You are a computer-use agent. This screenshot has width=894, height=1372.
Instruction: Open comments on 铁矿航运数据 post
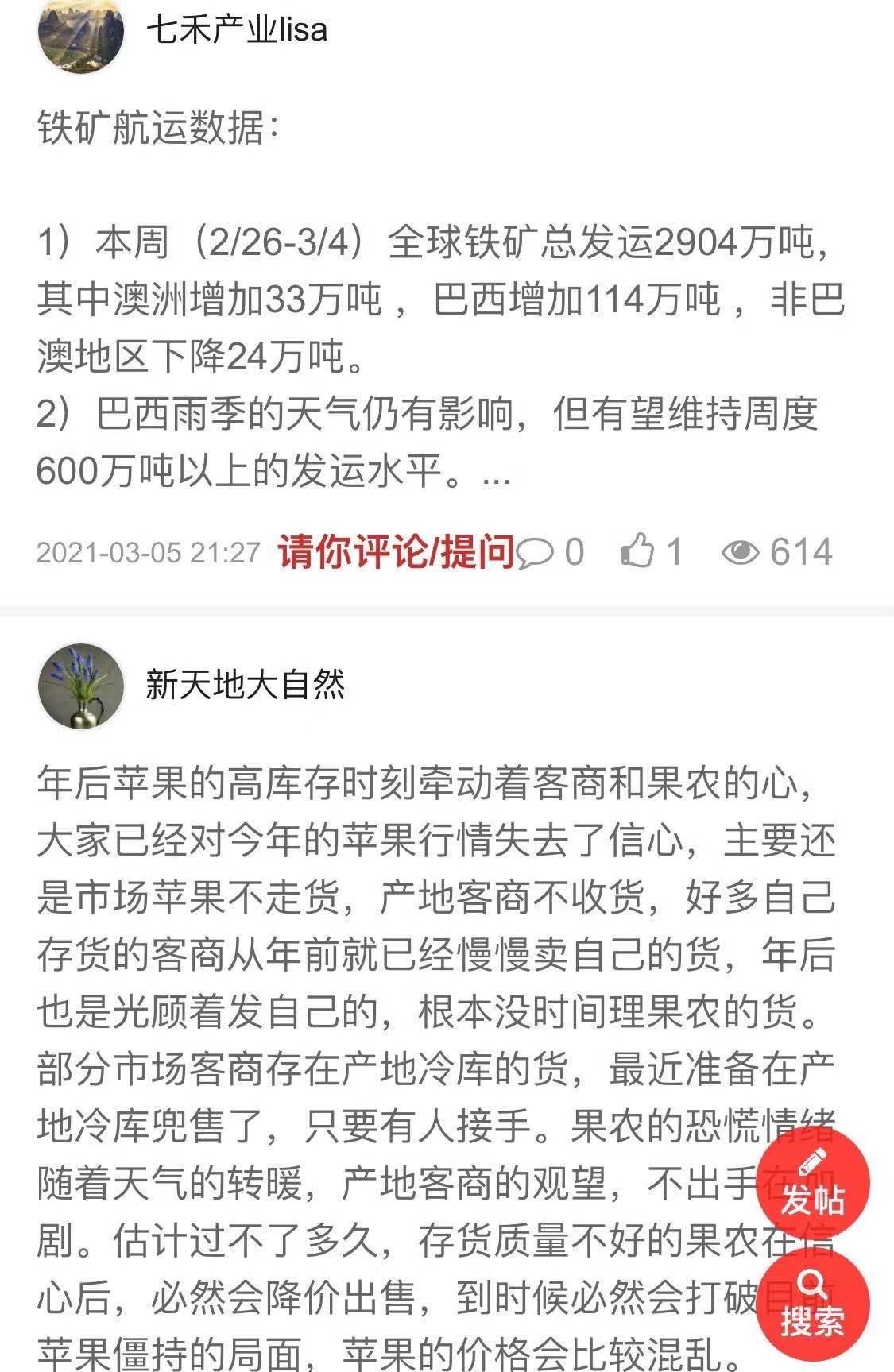click(550, 551)
